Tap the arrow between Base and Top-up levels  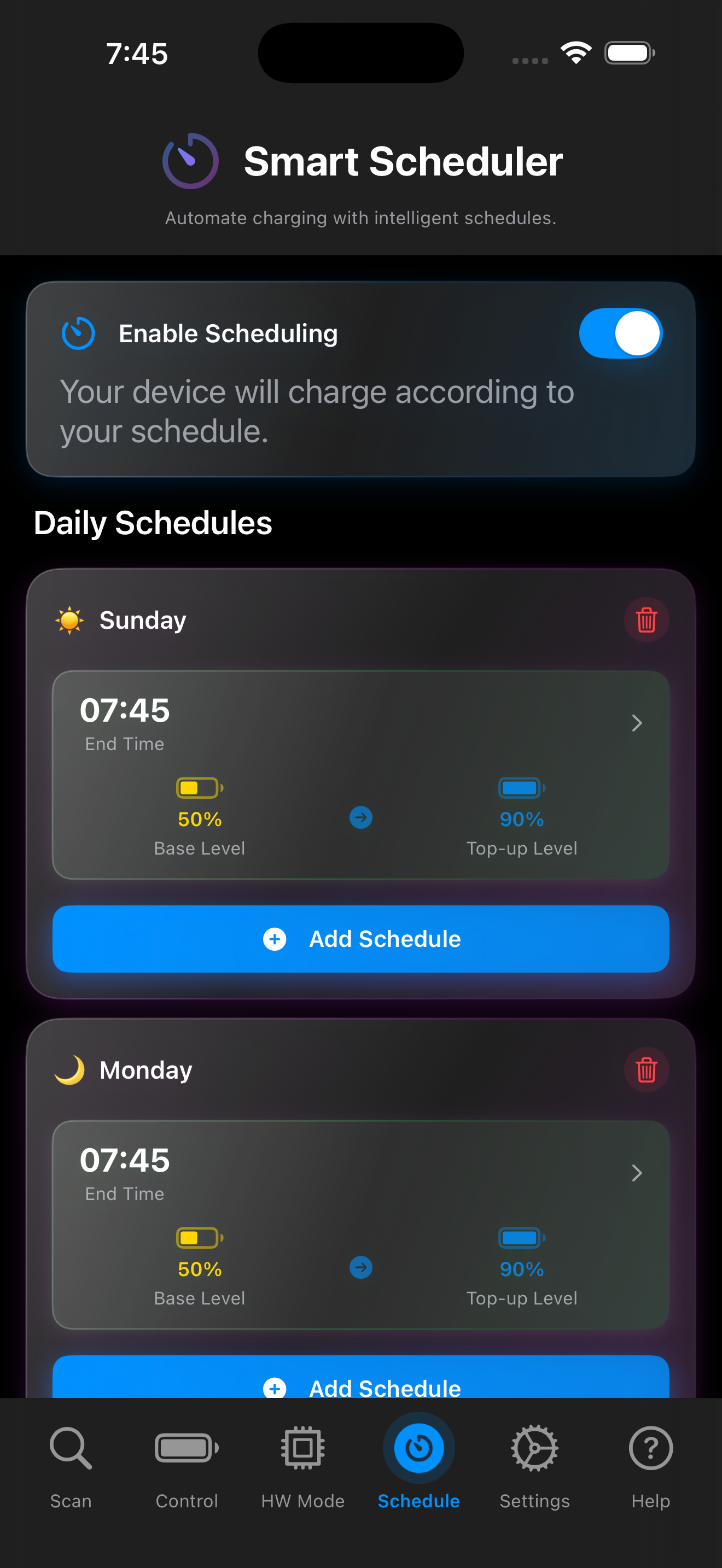click(x=360, y=818)
